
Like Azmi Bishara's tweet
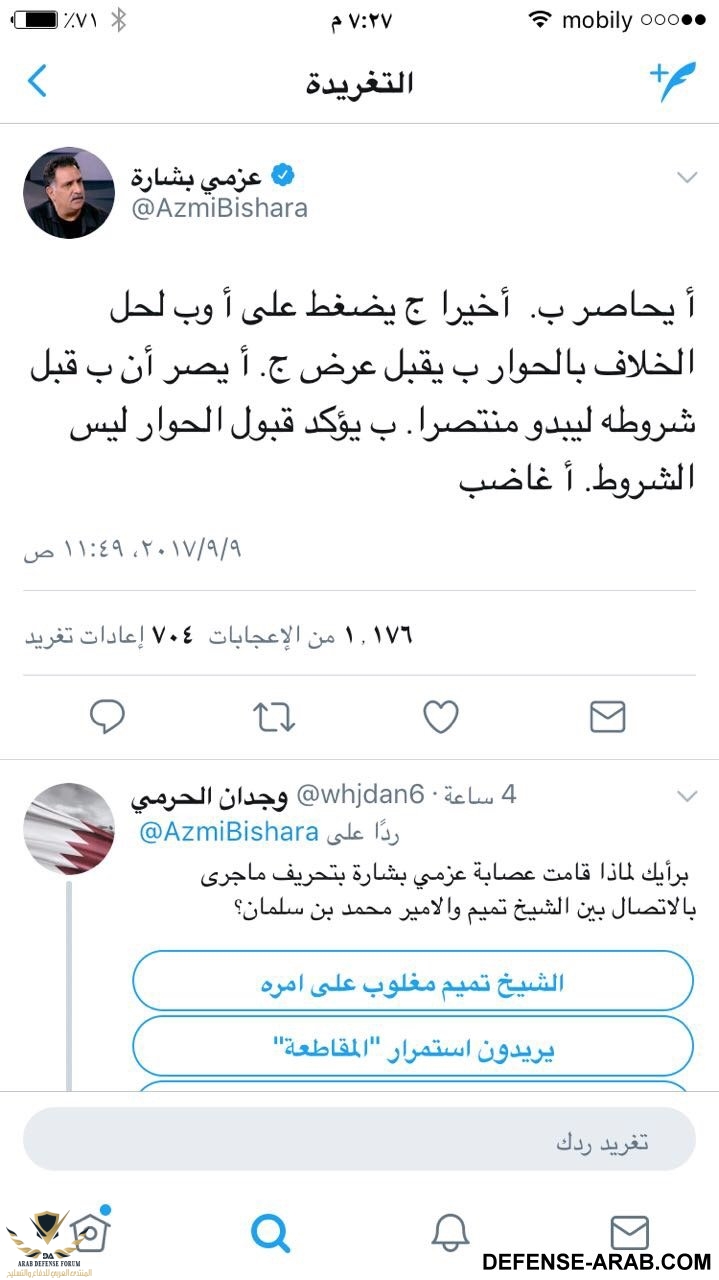click(440, 716)
